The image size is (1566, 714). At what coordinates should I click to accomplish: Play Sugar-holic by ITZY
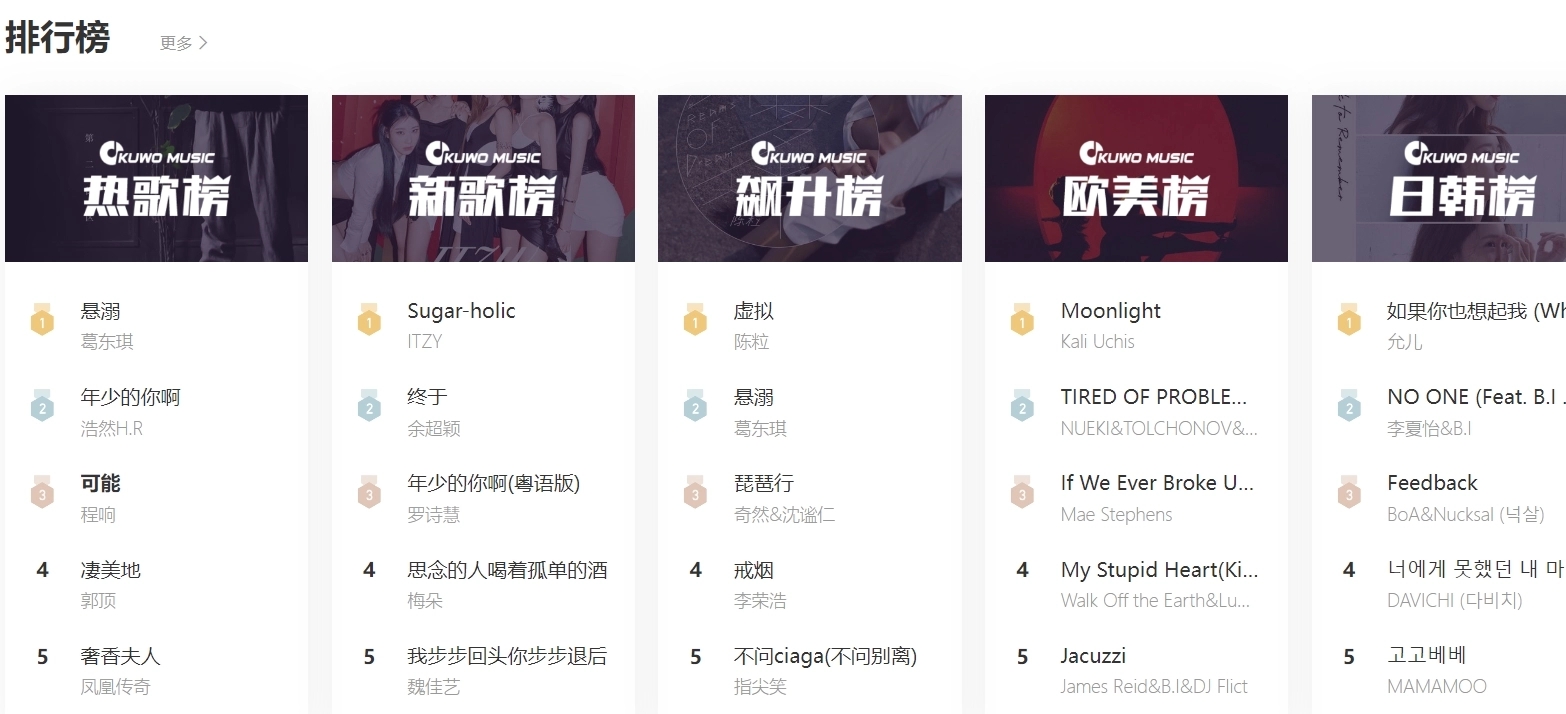(x=461, y=311)
